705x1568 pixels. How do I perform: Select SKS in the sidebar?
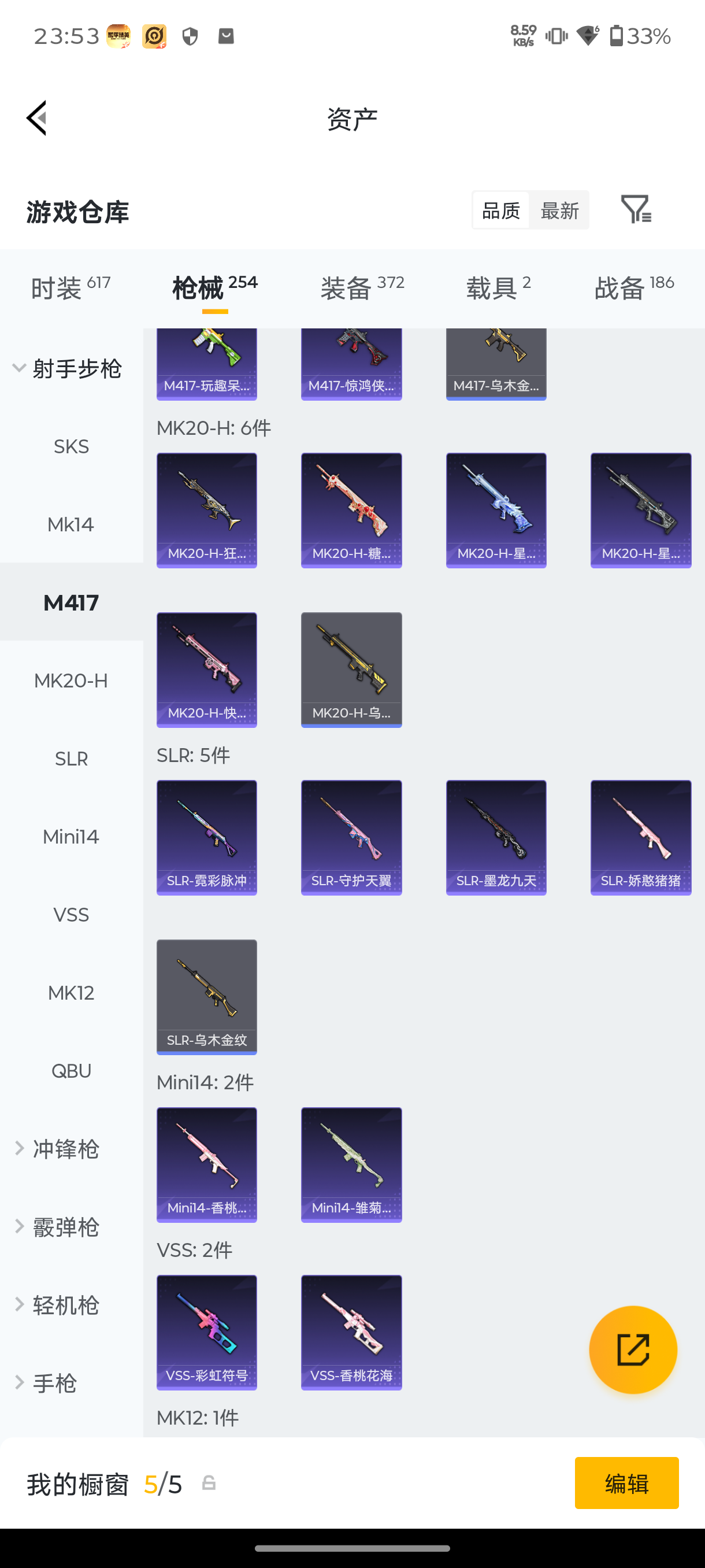point(71,447)
